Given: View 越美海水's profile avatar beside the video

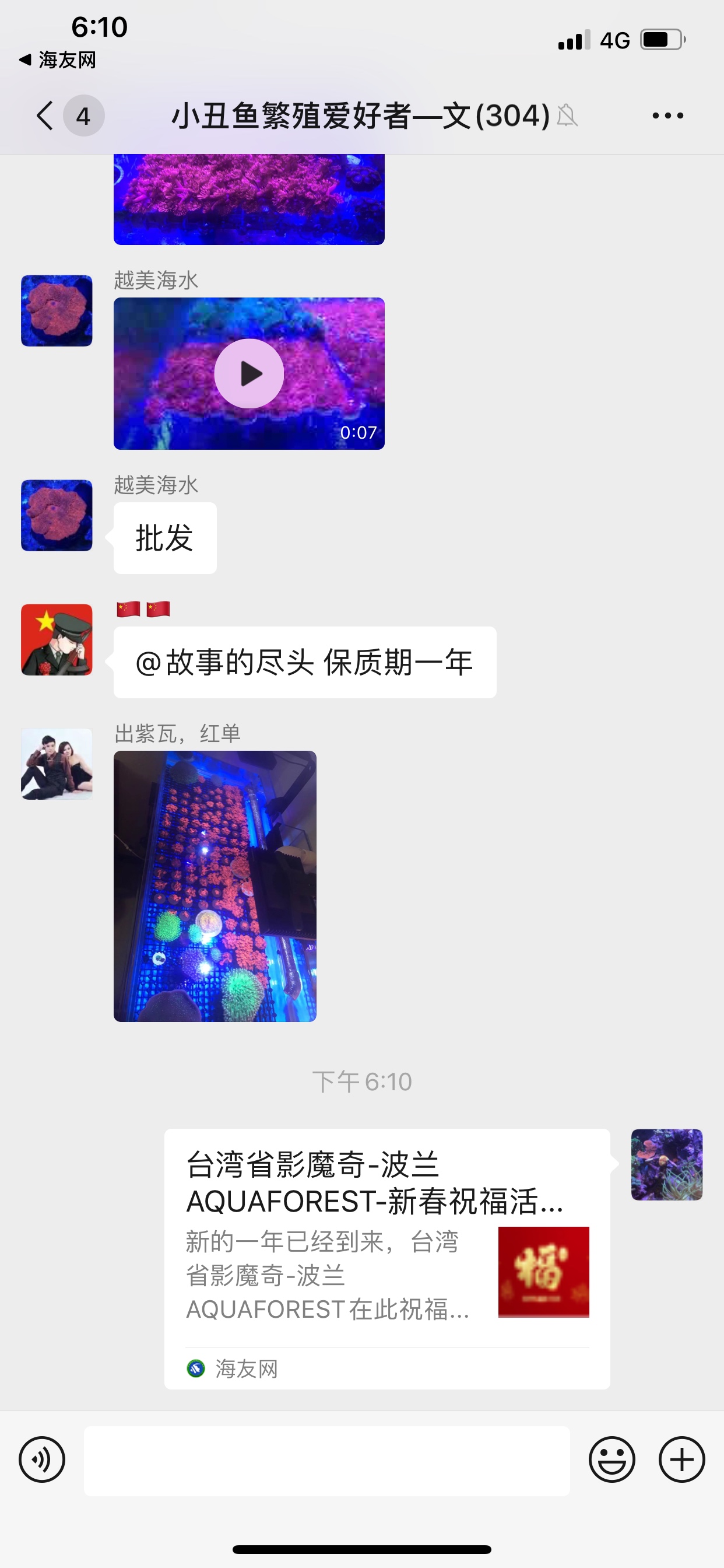Looking at the screenshot, I should click(x=57, y=310).
